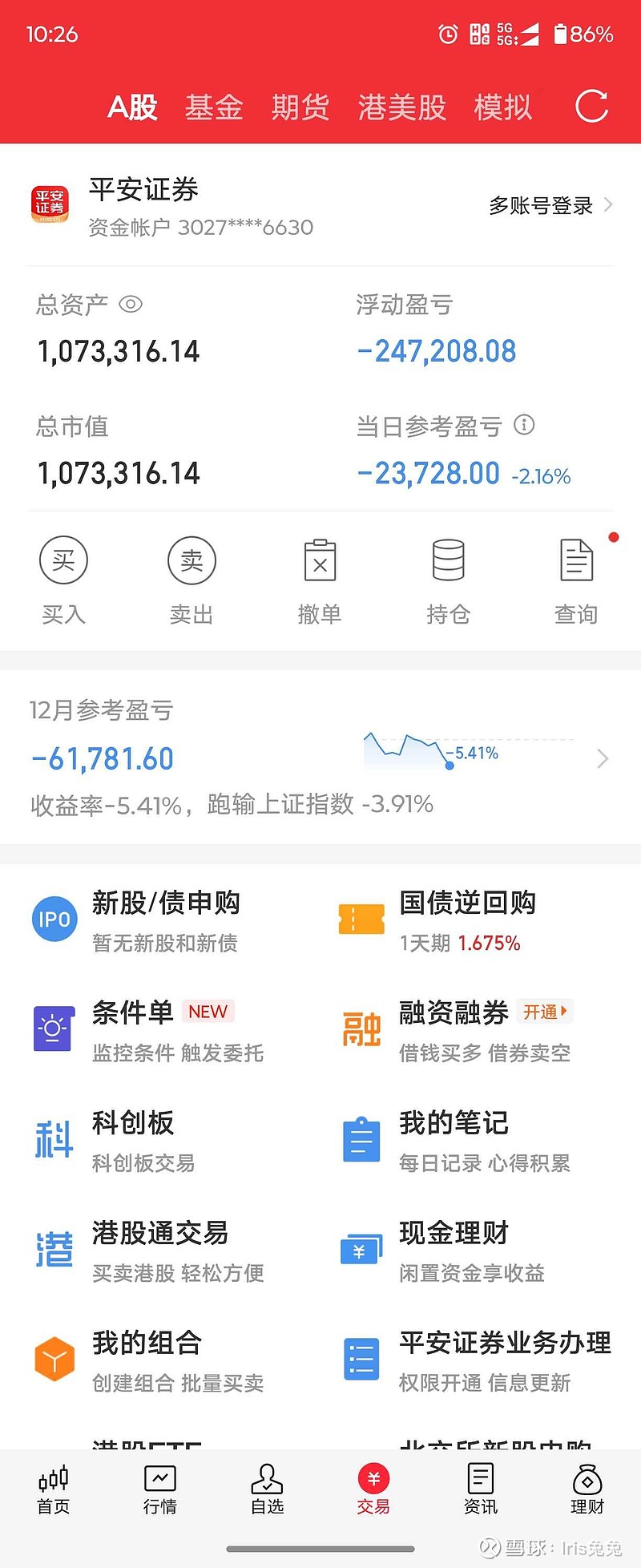This screenshot has width=641, height=1568.
Task: Open 新股/债申购
Action: (166, 919)
